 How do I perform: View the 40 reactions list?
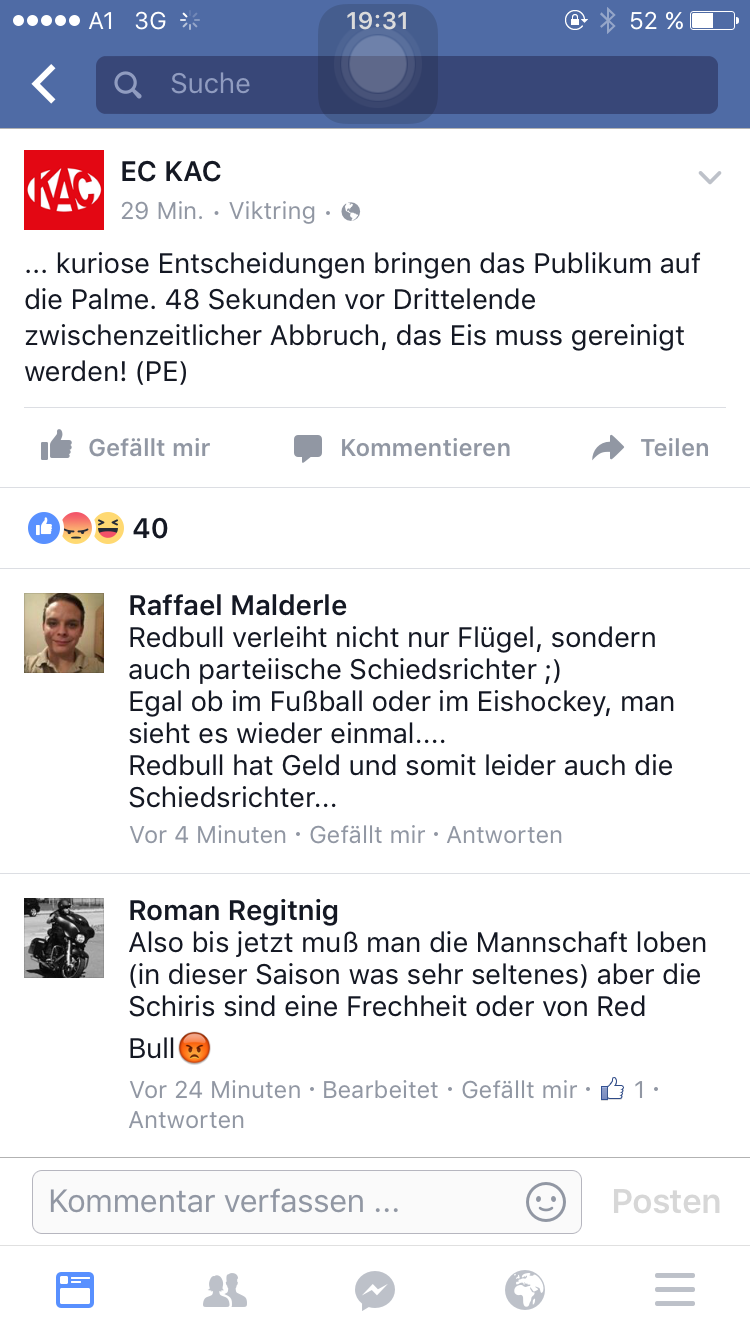click(98, 528)
